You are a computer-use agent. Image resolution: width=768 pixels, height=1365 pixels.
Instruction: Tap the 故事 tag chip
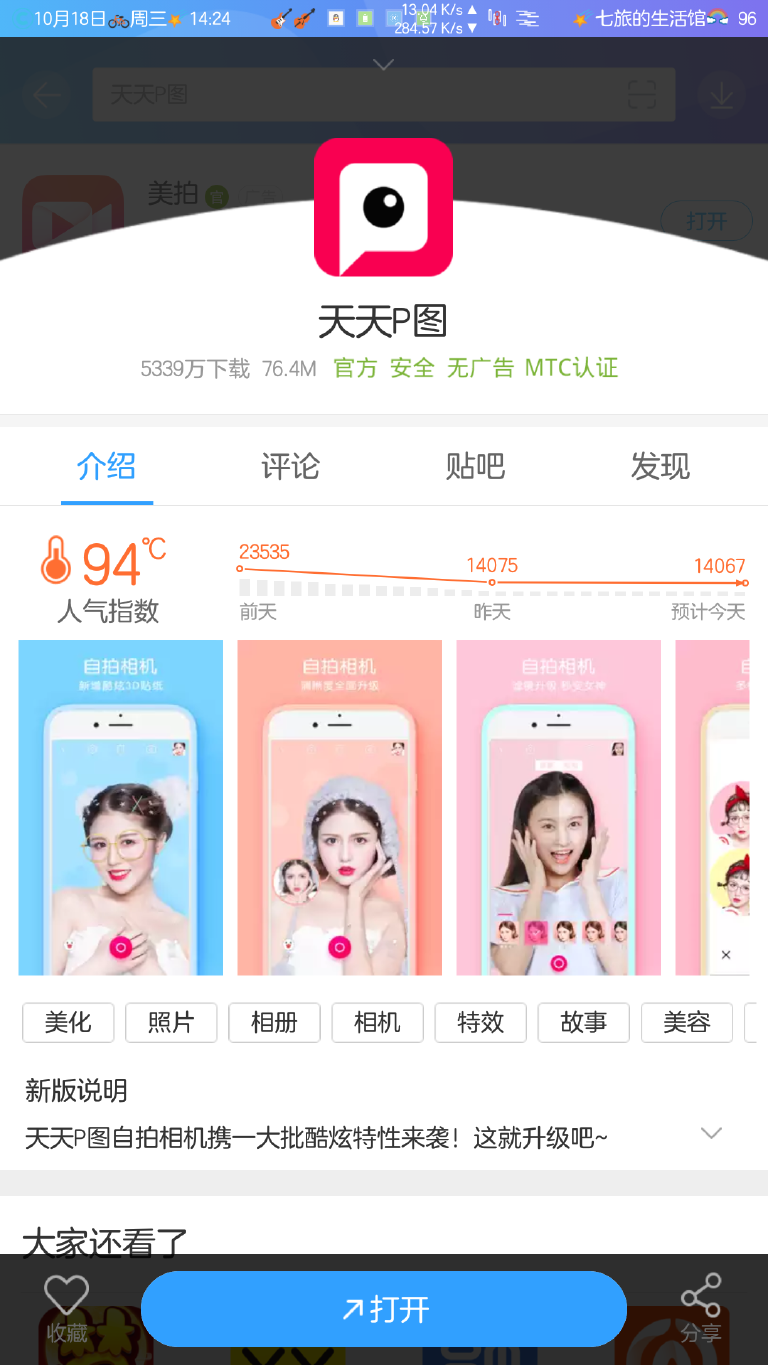[583, 1022]
